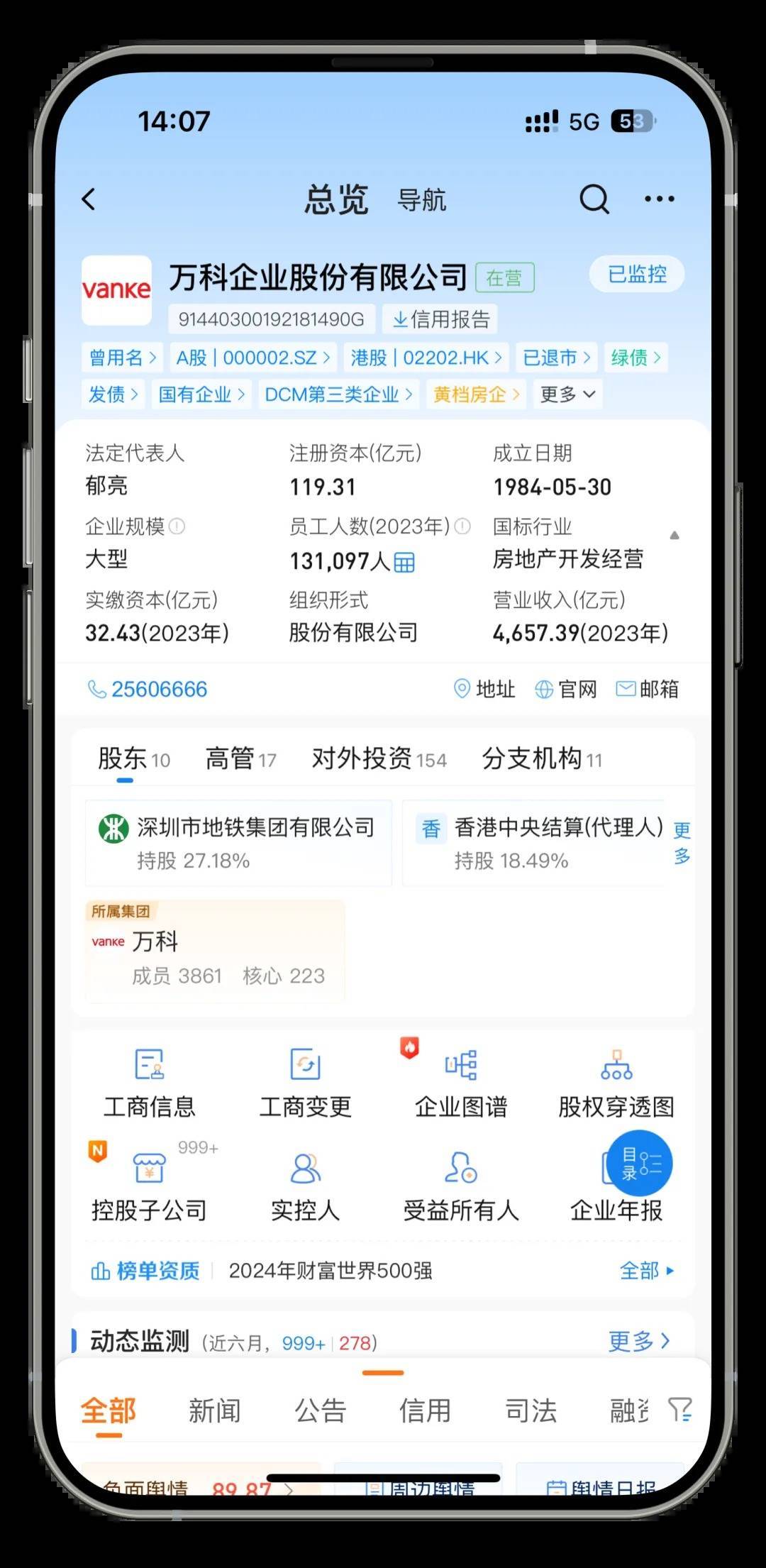
Task: Open the three-dot overflow menu
Action: (659, 199)
